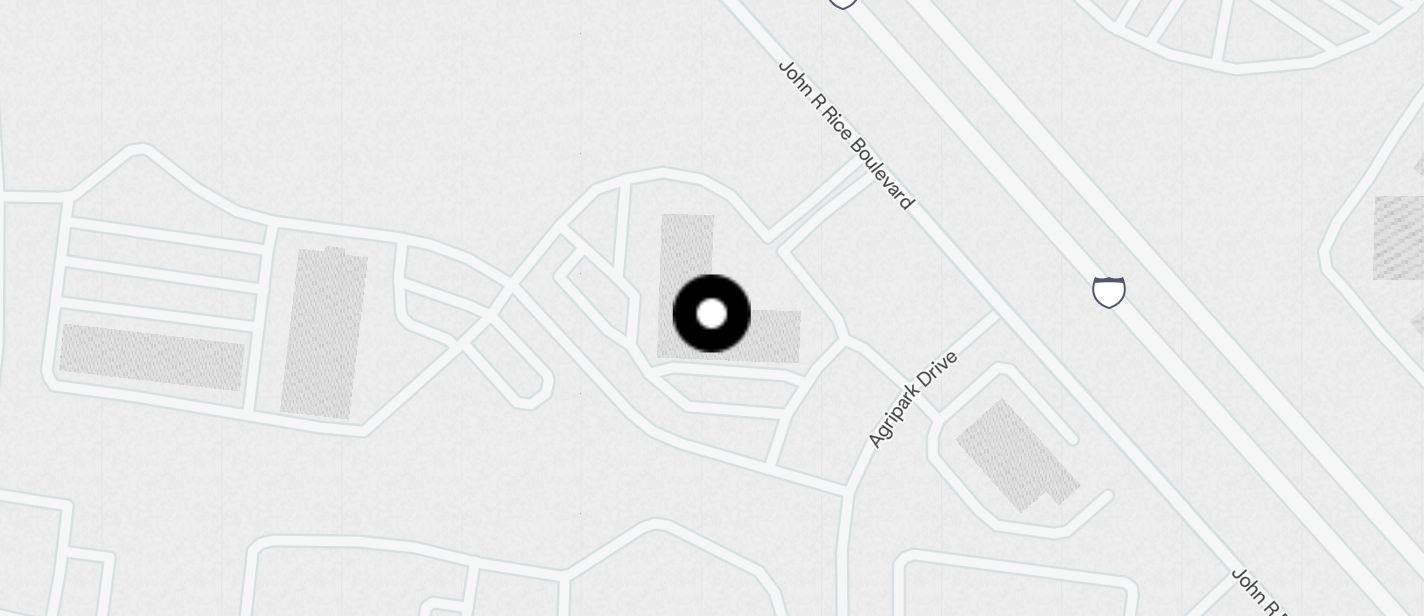Image resolution: width=1424 pixels, height=616 pixels.
Task: Tap the black location marker pin
Action: coord(711,314)
